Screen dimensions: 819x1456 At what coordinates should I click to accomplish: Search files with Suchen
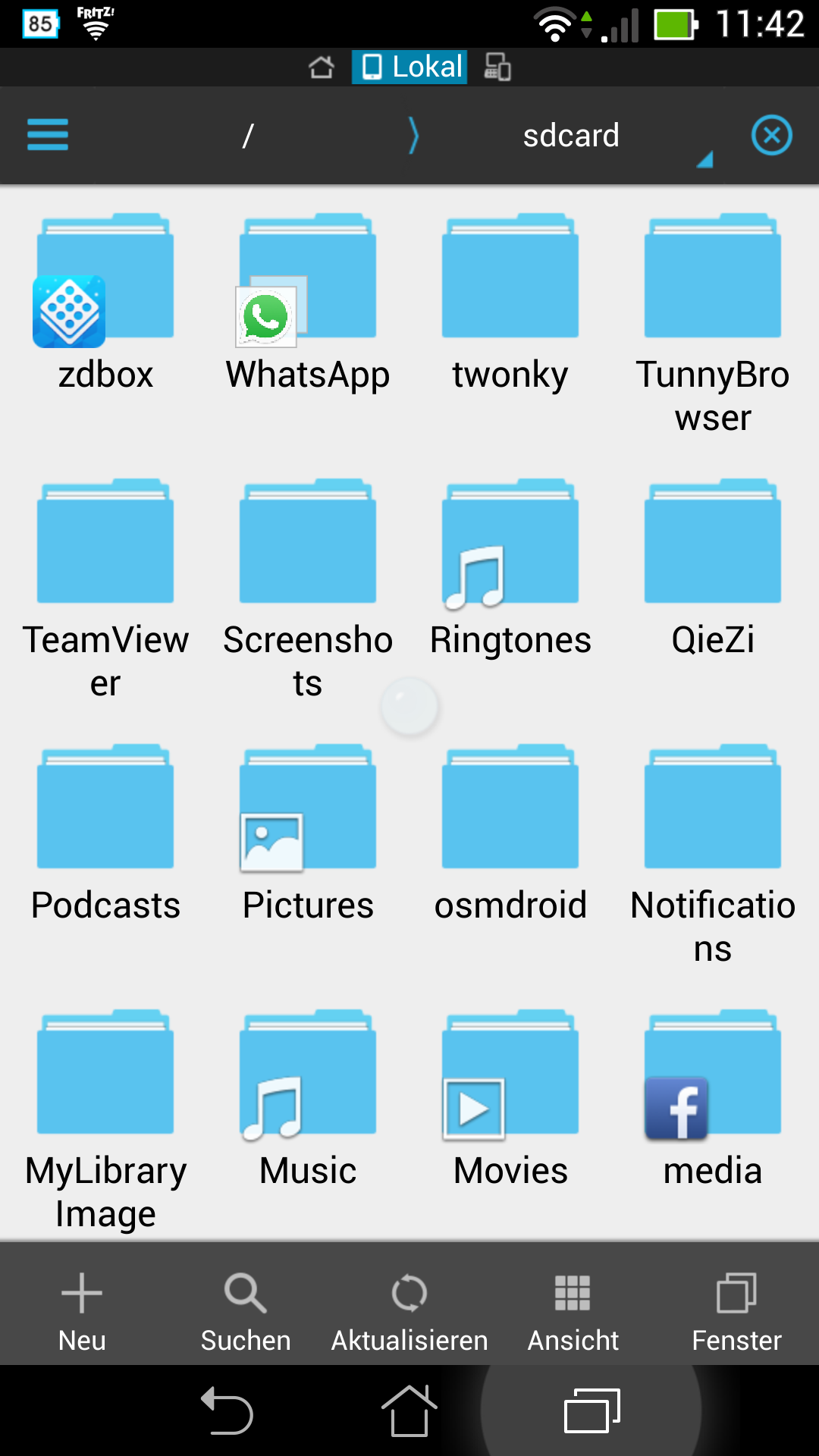[x=246, y=1306]
